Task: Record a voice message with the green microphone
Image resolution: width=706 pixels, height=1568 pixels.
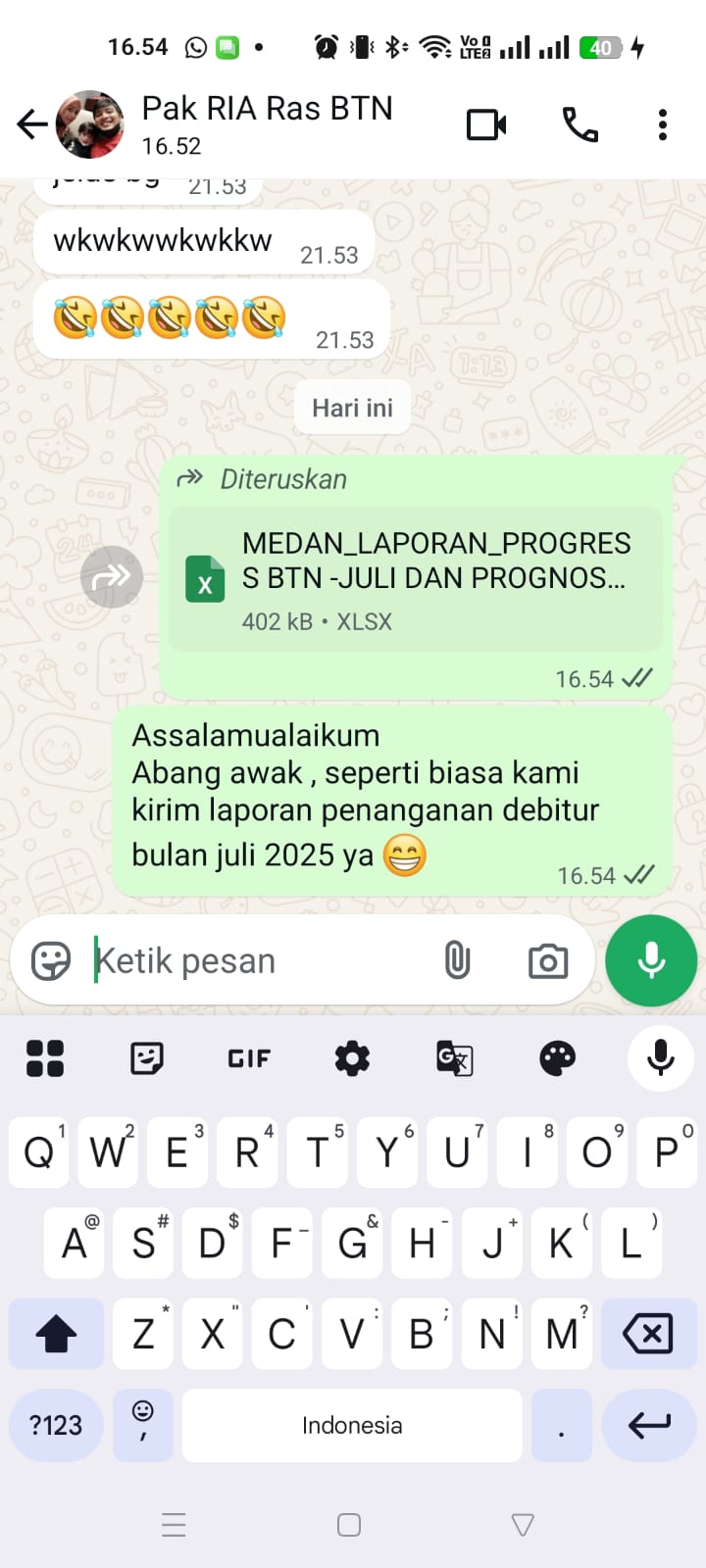Action: click(651, 961)
